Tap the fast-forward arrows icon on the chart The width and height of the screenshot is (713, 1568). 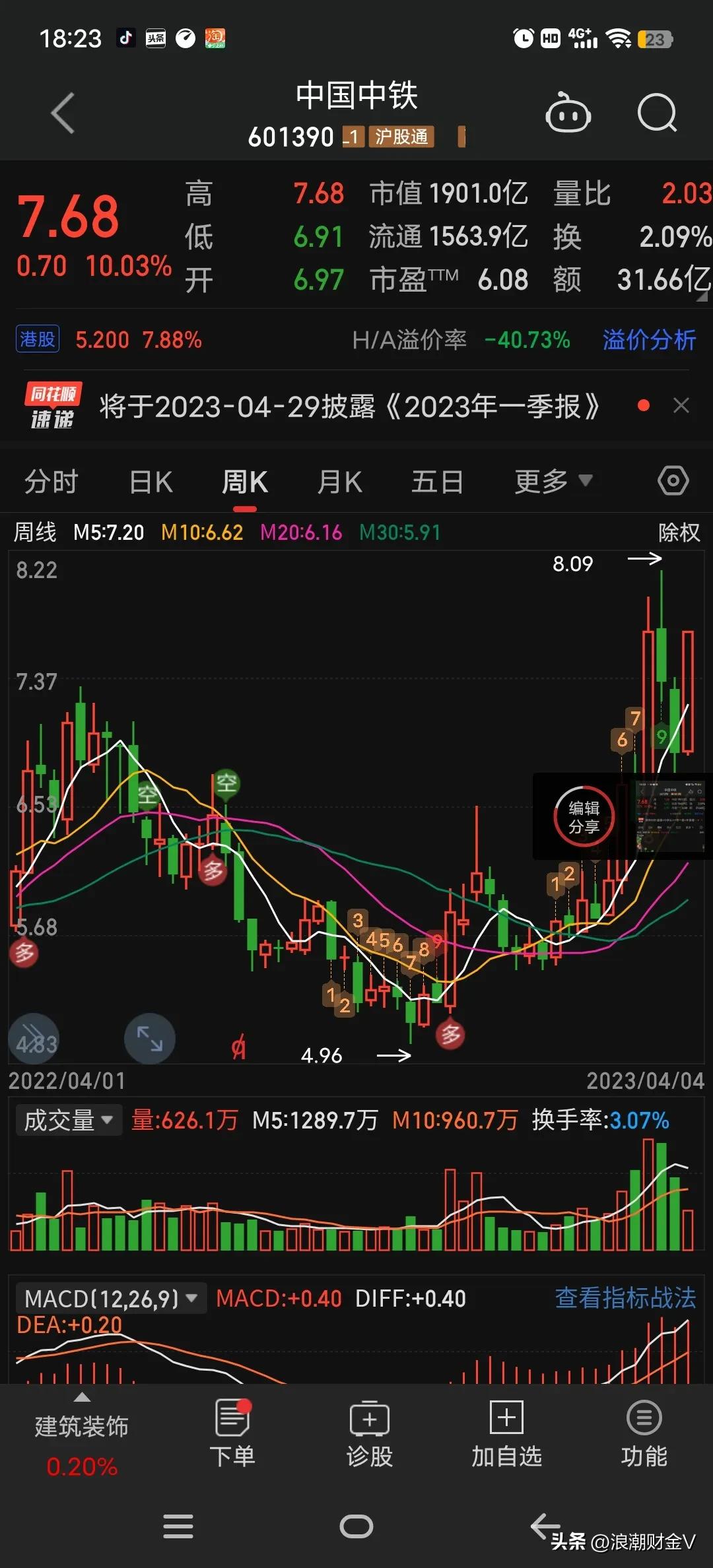pyautogui.click(x=33, y=1037)
